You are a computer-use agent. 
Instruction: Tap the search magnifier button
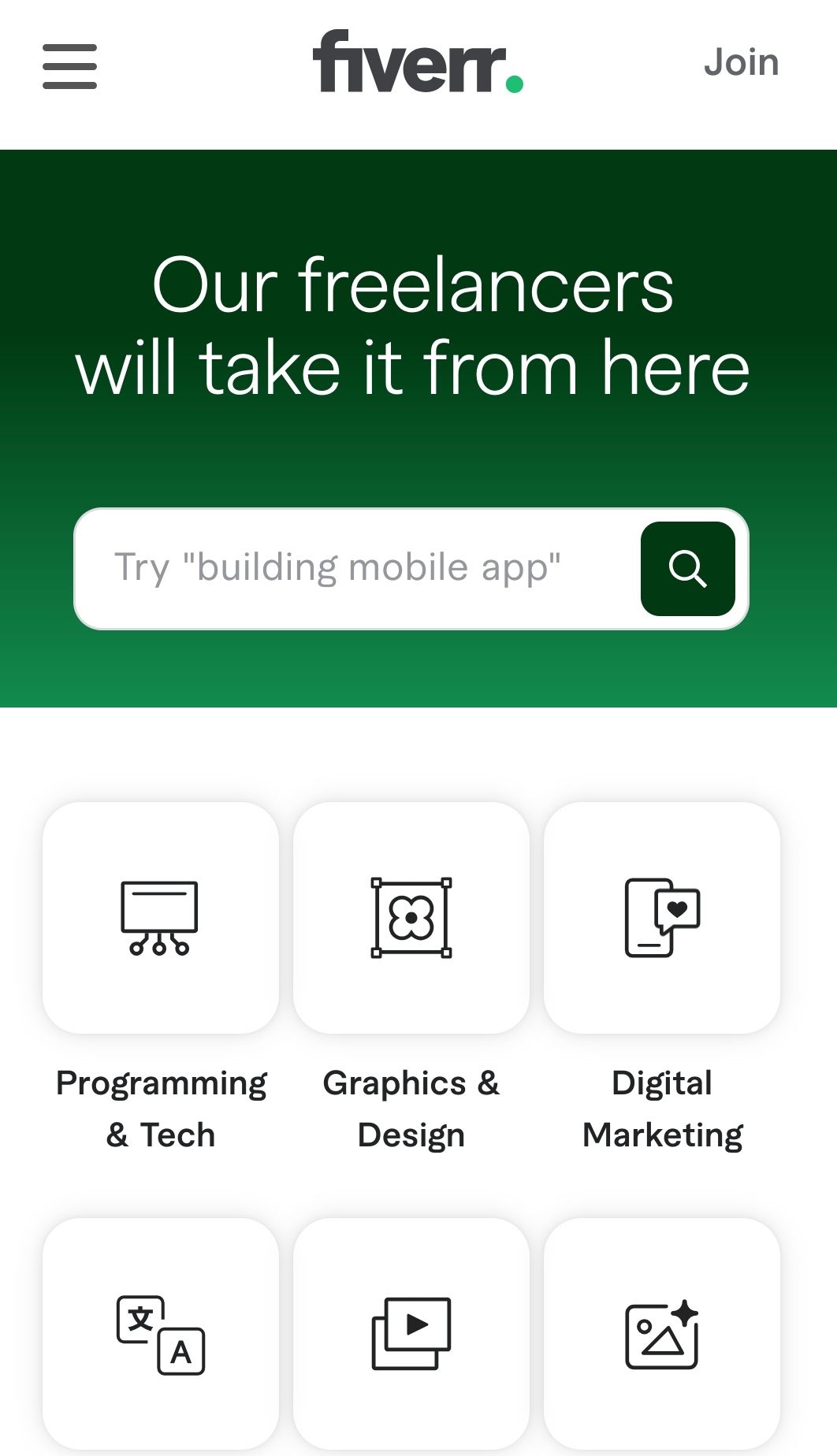point(688,569)
